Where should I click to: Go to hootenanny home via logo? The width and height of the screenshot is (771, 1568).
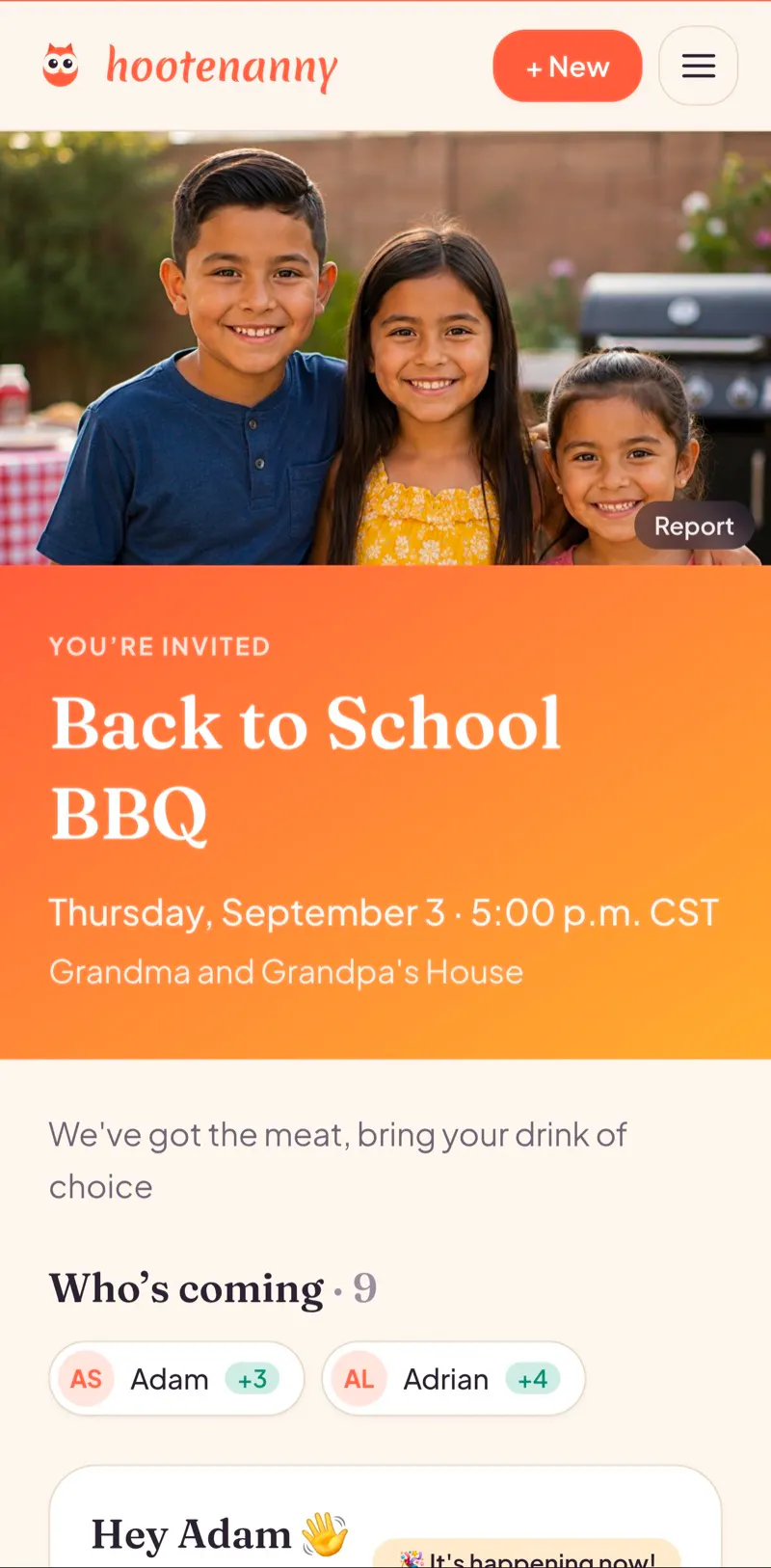pos(190,66)
